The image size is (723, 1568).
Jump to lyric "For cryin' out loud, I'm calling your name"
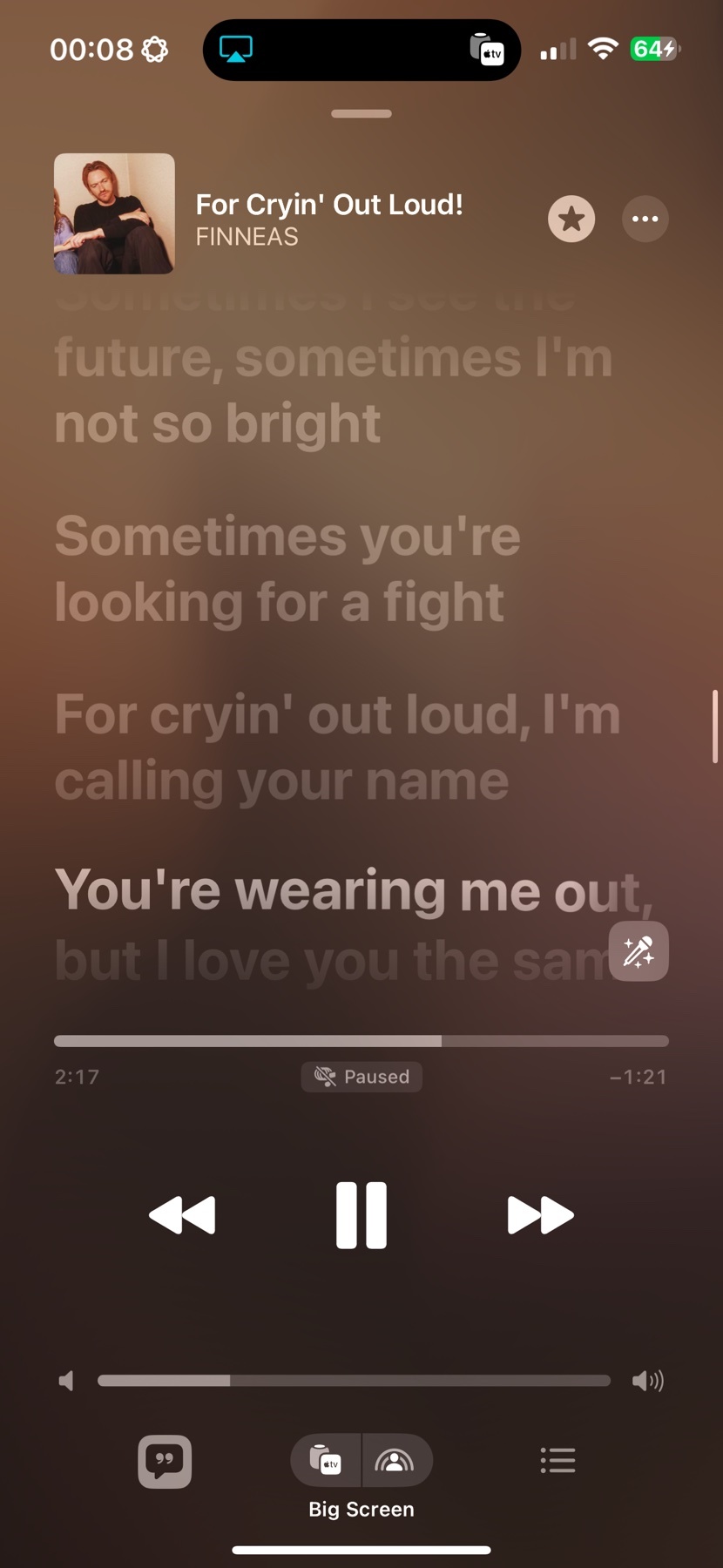pyautogui.click(x=337, y=747)
